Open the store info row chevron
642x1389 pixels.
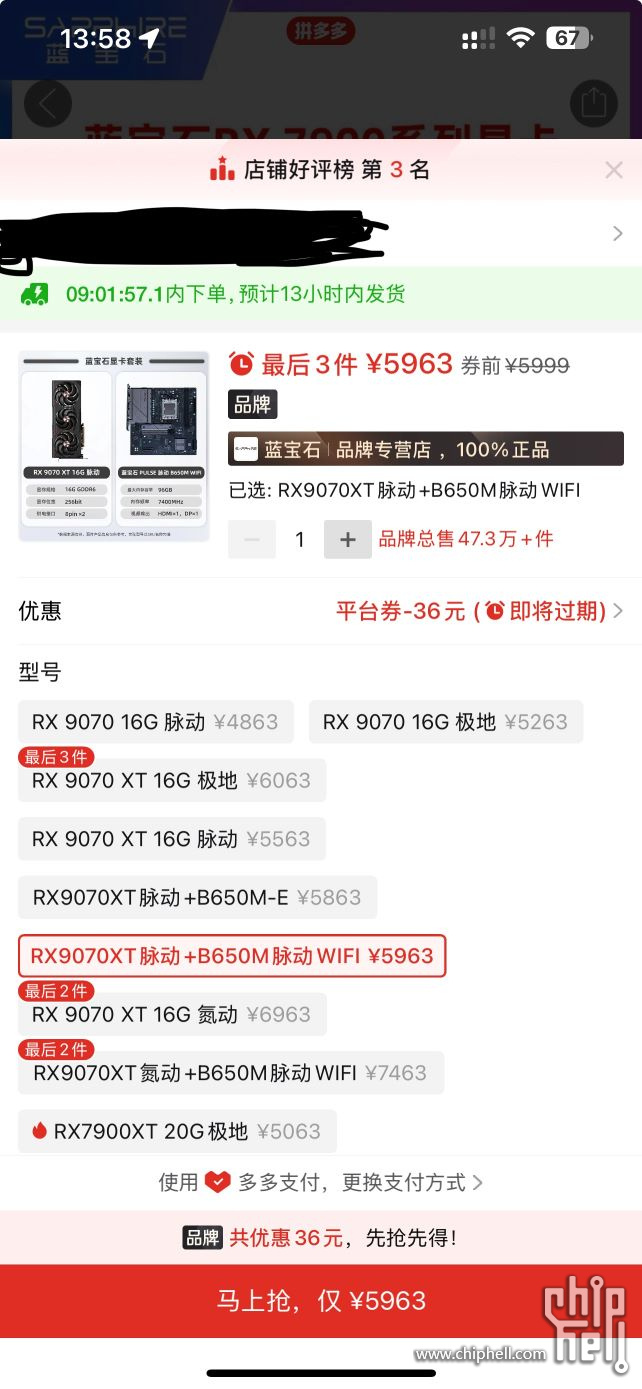tap(617, 234)
